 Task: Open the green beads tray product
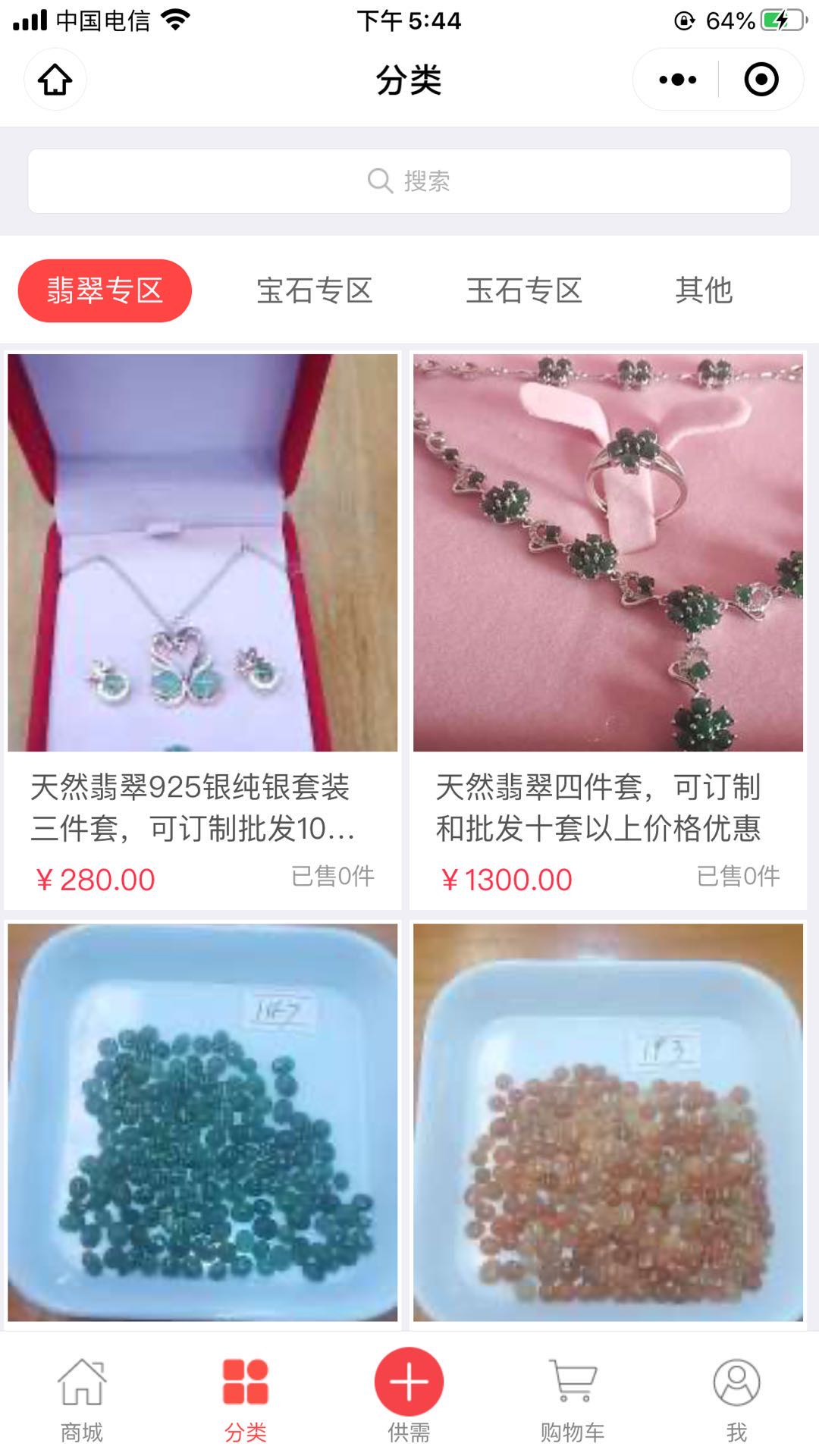202,1122
